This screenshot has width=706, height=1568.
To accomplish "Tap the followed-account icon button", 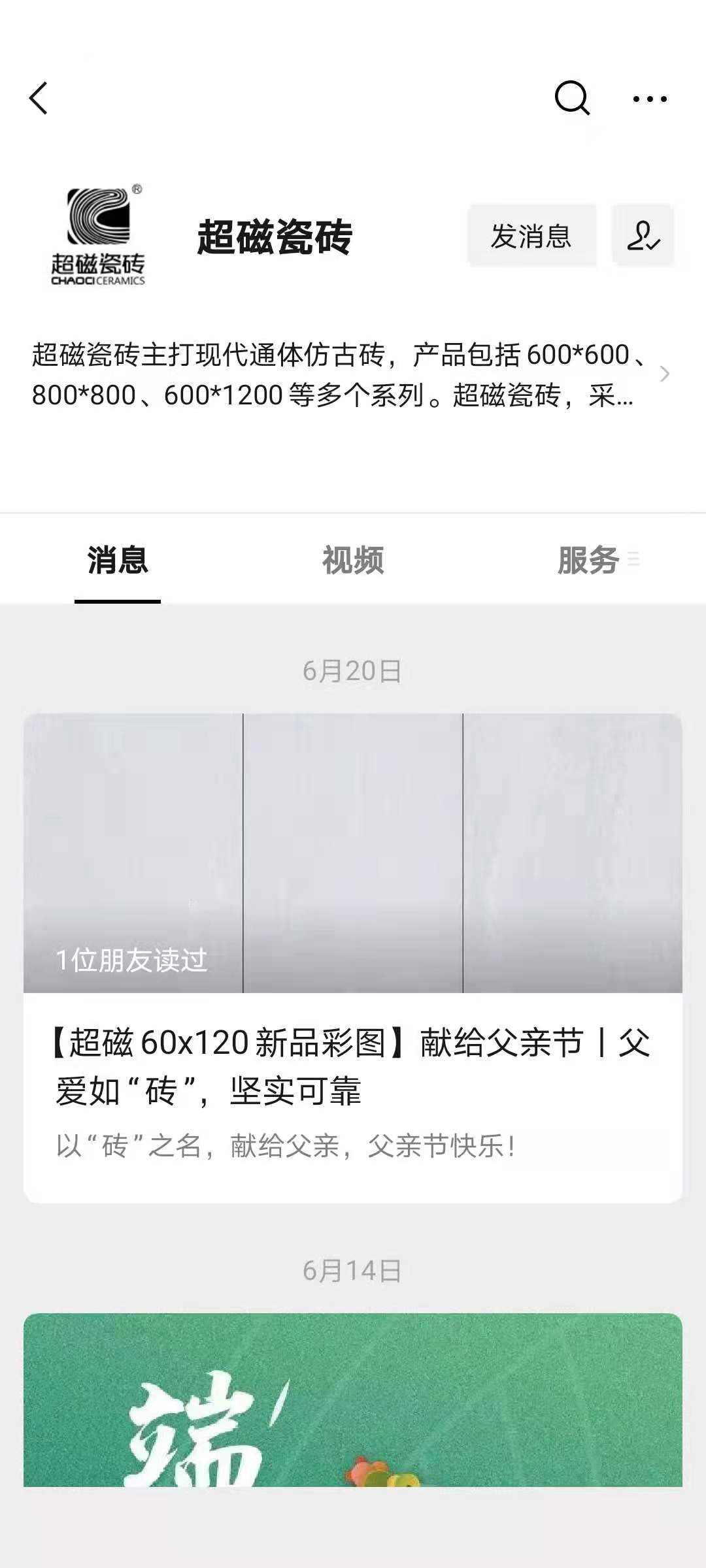I will pyautogui.click(x=643, y=236).
